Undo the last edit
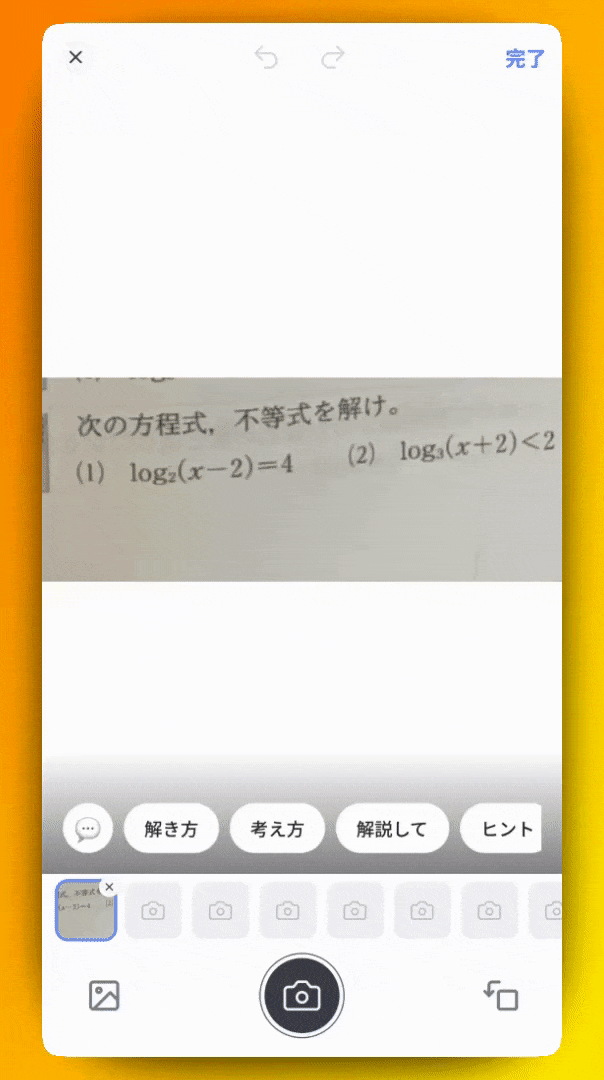The image size is (604, 1080). tap(266, 58)
